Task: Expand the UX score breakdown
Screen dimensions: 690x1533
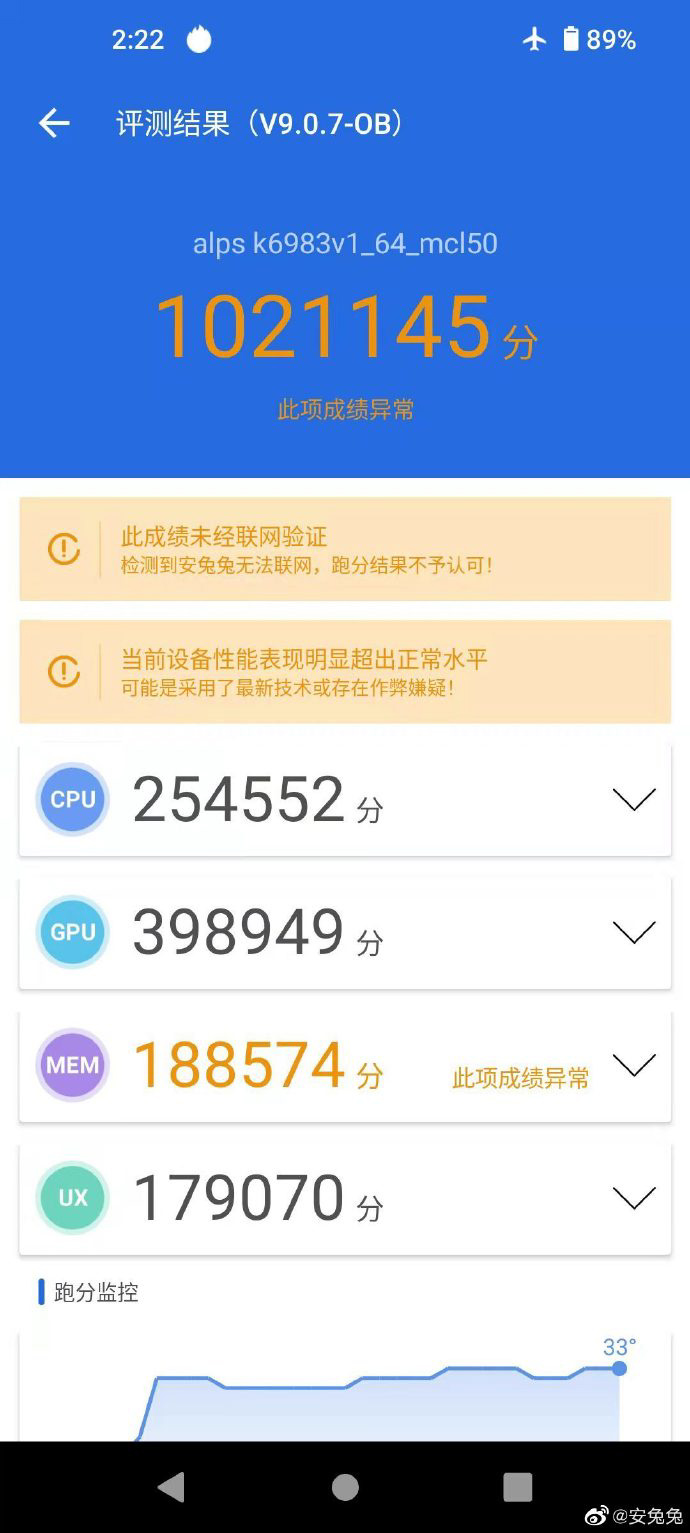Action: 633,1198
